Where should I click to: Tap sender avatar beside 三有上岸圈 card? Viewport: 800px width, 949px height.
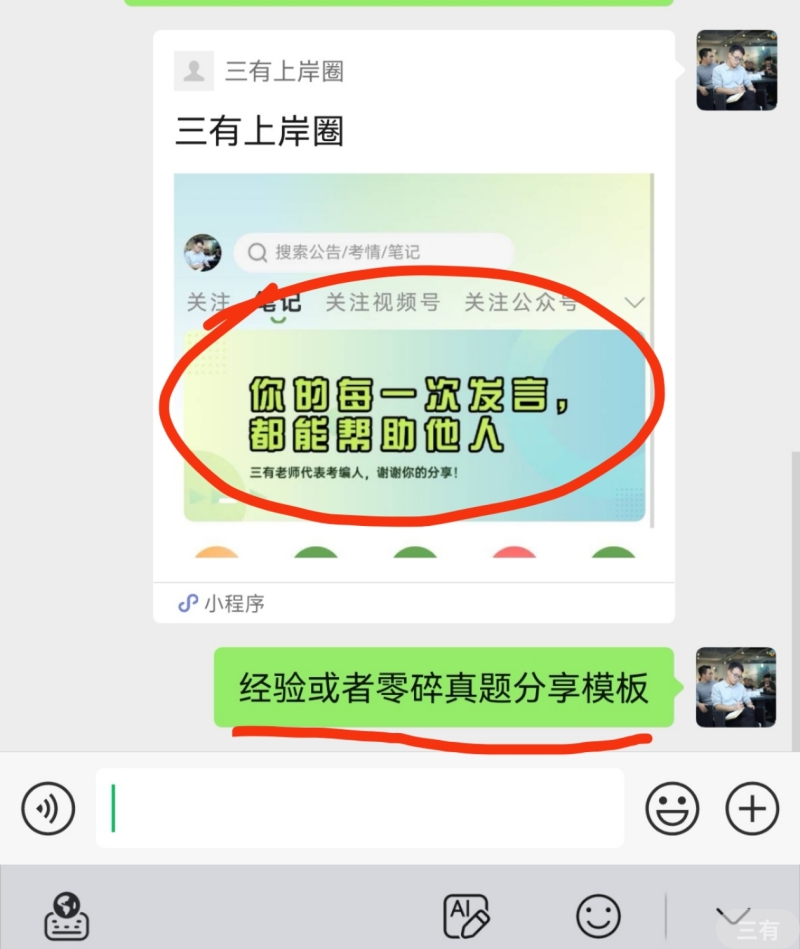tap(736, 70)
